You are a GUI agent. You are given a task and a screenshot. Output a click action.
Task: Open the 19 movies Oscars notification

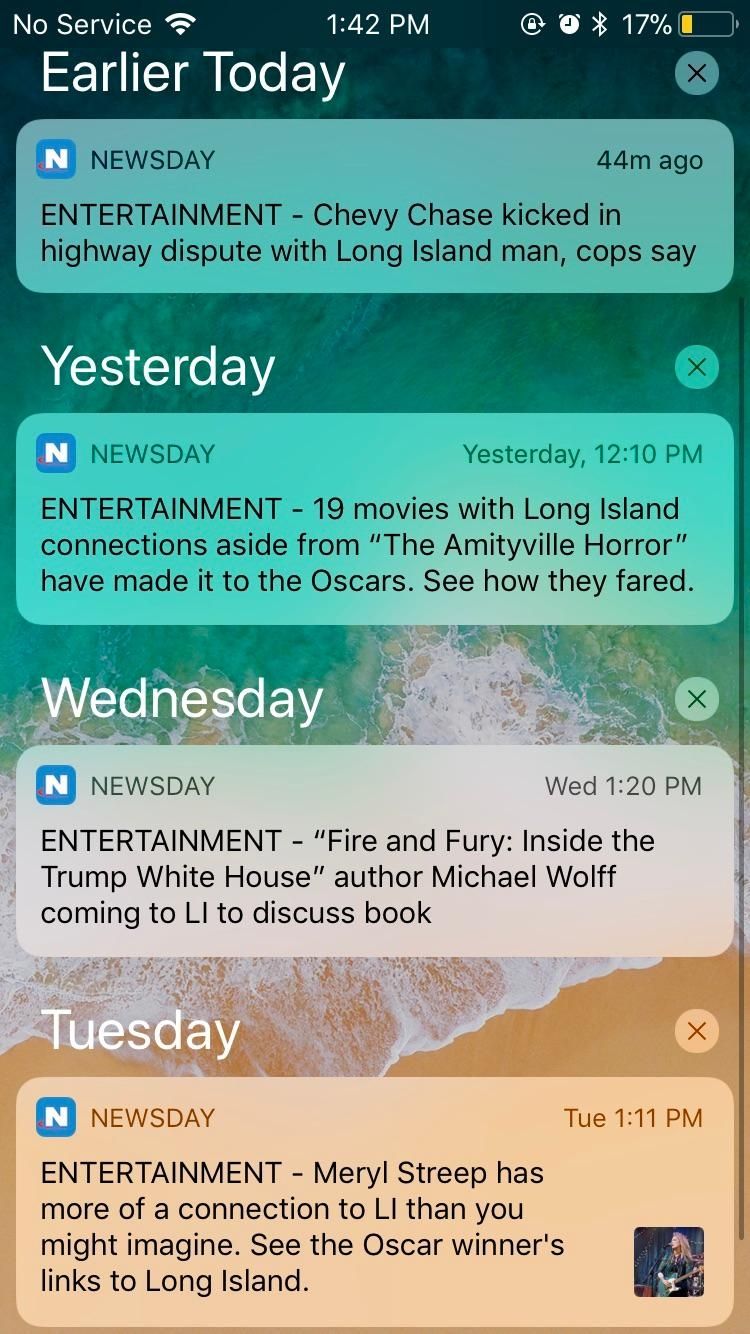(x=375, y=519)
